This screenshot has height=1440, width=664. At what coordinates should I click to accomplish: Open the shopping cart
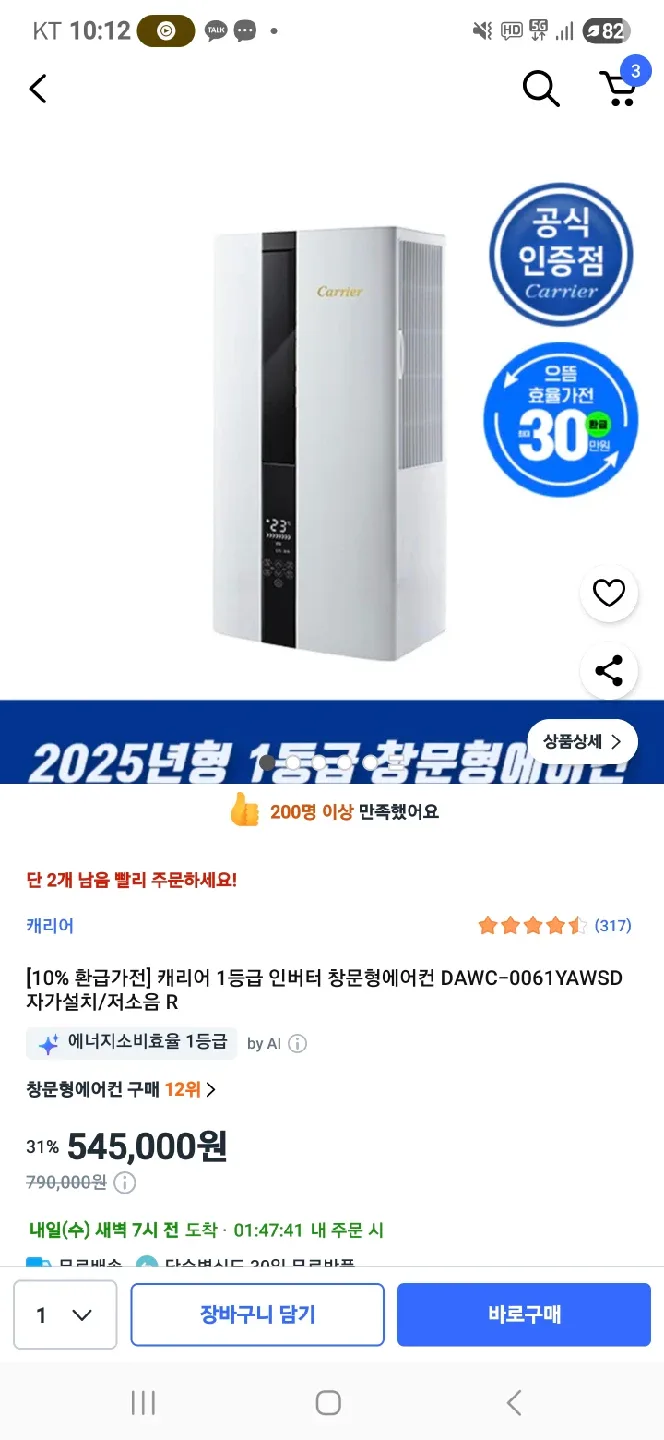(618, 87)
